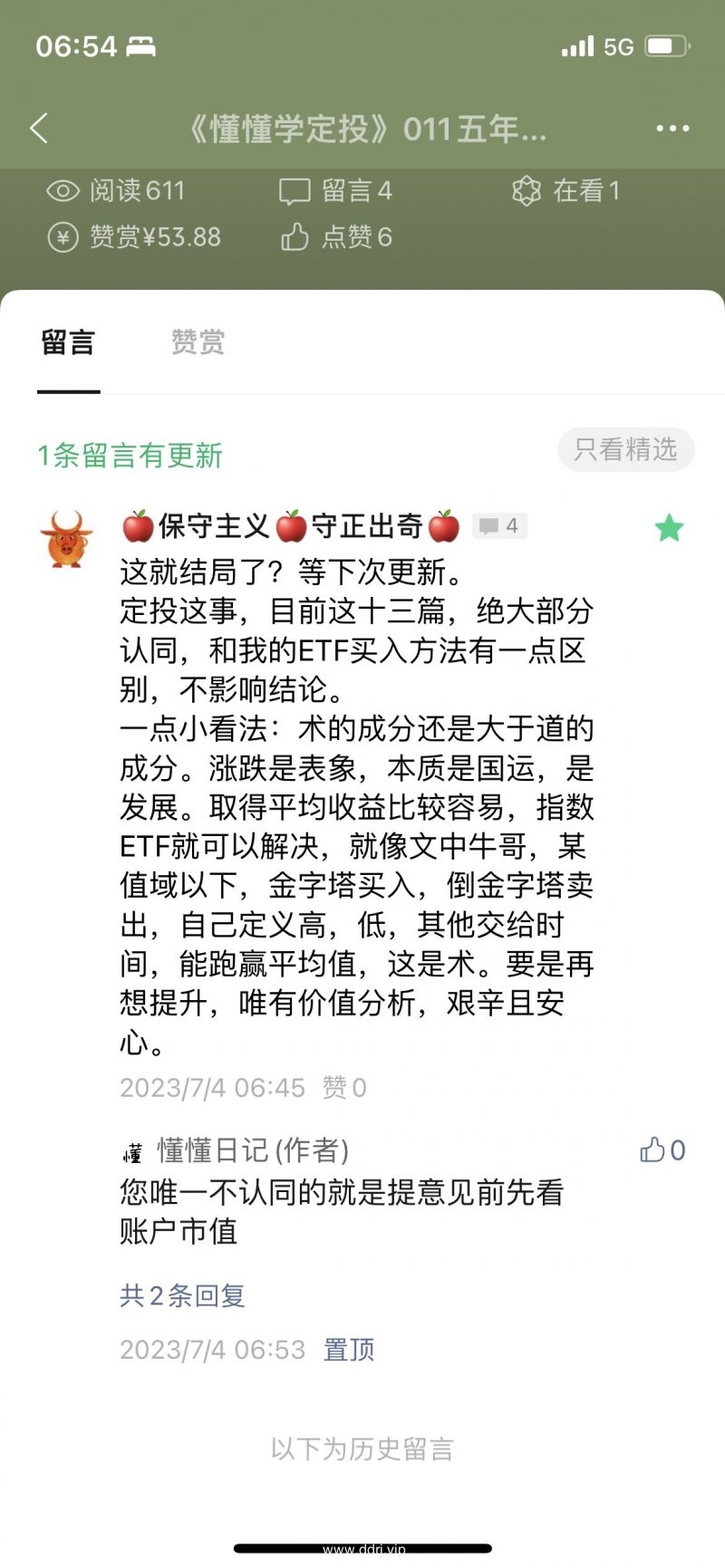The width and height of the screenshot is (725, 1568).
Task: Expand the 共2条回复 replies
Action: point(182,1295)
